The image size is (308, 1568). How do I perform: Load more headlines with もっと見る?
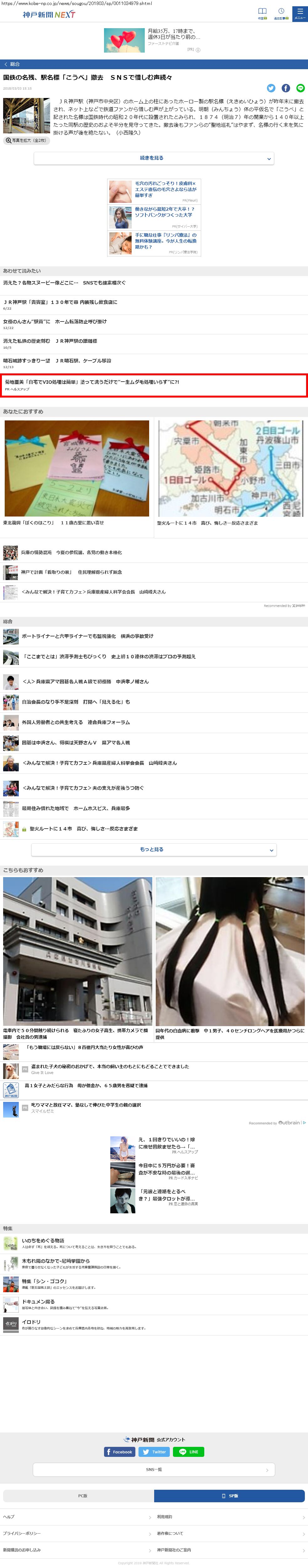154,849
